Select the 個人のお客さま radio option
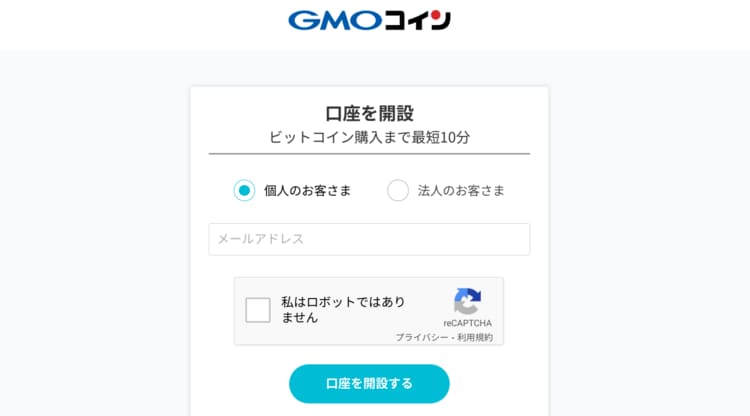The height and width of the screenshot is (416, 750). (245, 190)
